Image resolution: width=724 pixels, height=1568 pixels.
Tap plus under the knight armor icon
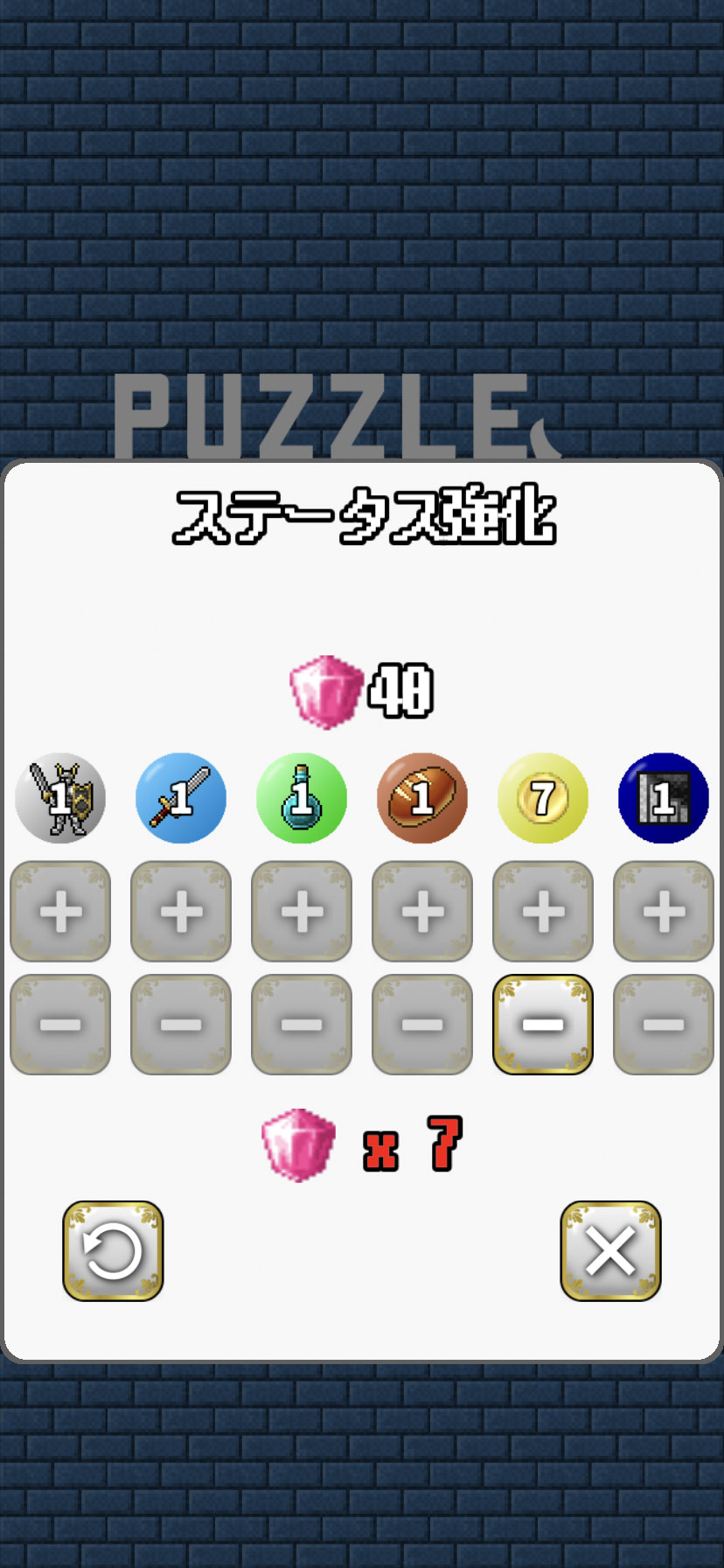pyautogui.click(x=60, y=911)
